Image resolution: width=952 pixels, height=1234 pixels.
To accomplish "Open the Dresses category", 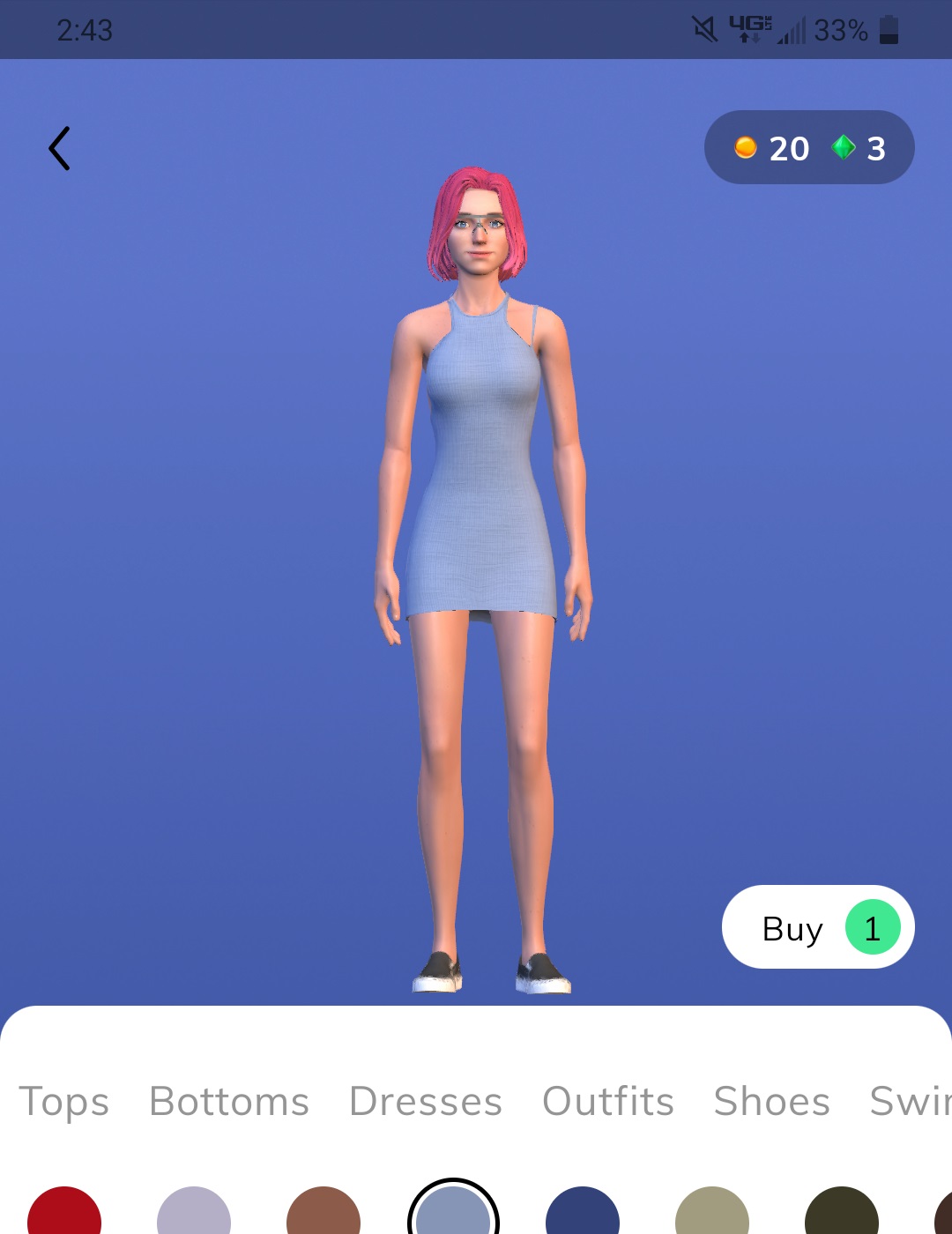I will (425, 1101).
